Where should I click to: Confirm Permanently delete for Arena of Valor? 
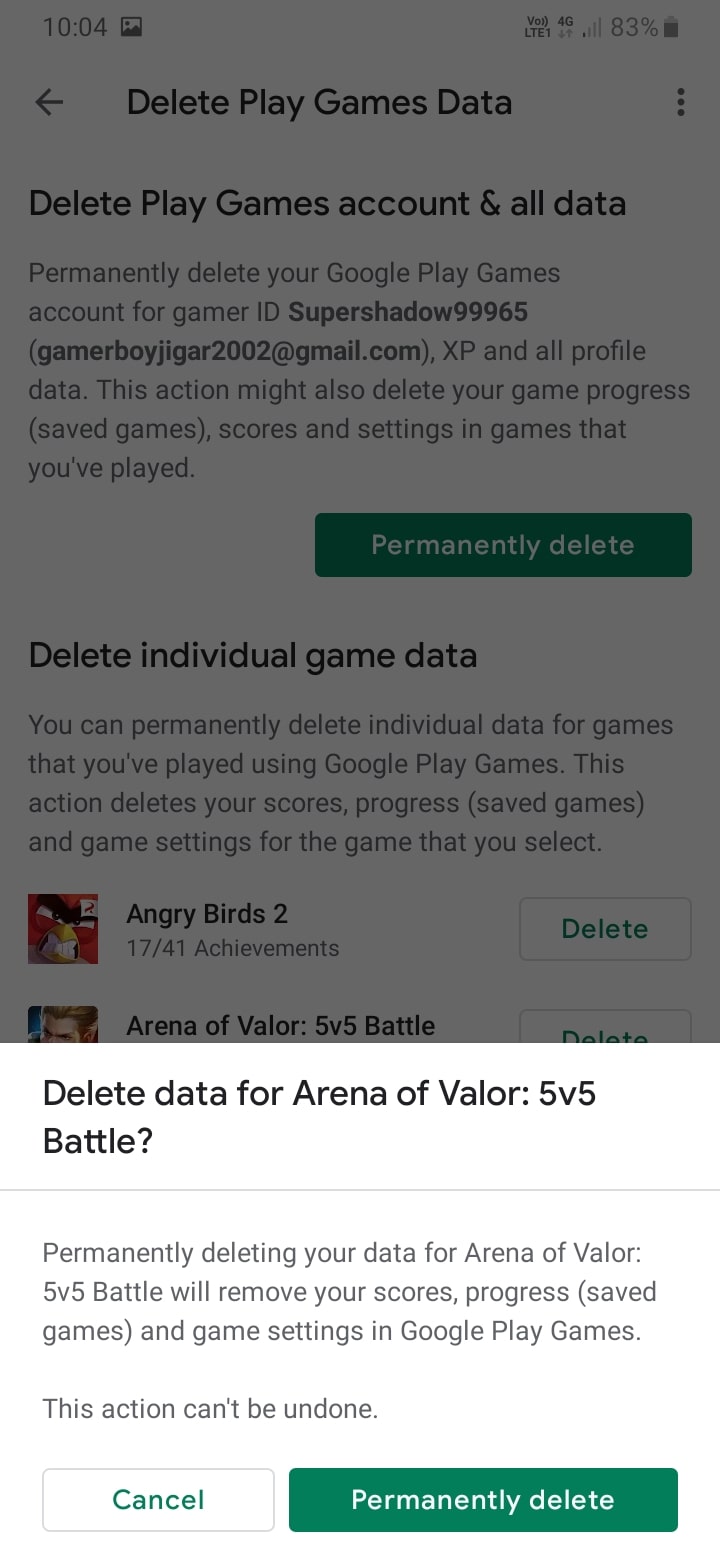[483, 1499]
